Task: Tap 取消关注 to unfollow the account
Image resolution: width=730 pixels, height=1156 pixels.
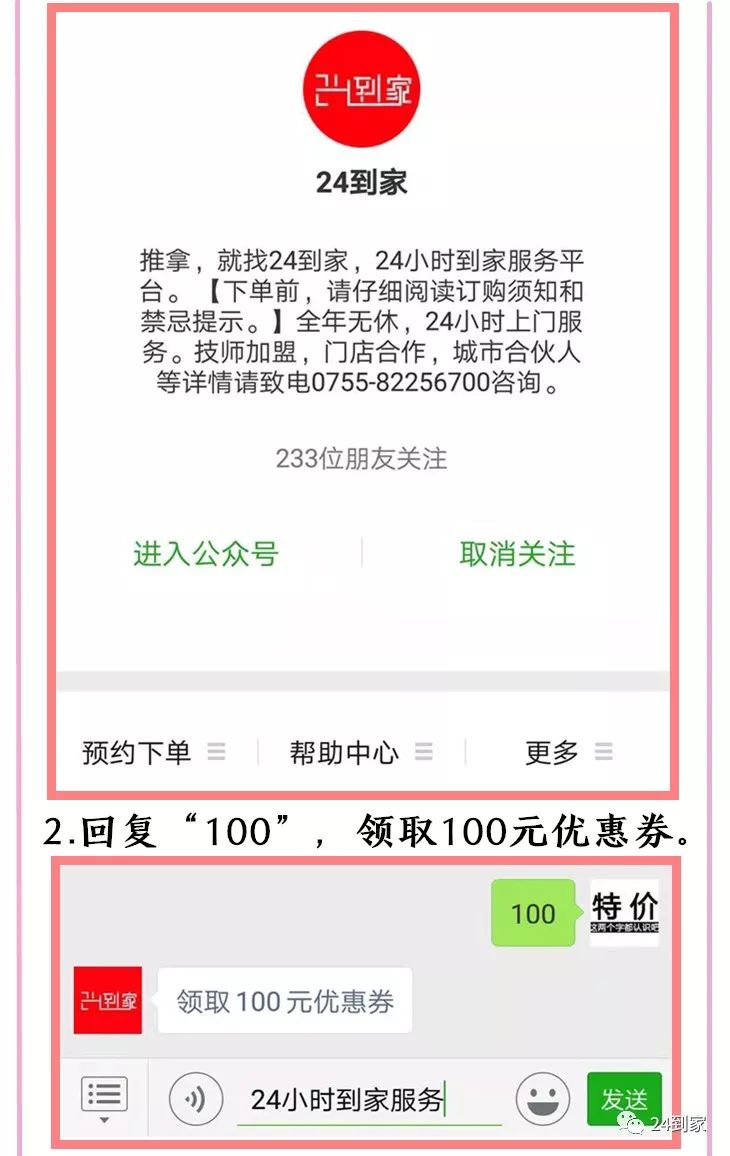Action: tap(515, 553)
